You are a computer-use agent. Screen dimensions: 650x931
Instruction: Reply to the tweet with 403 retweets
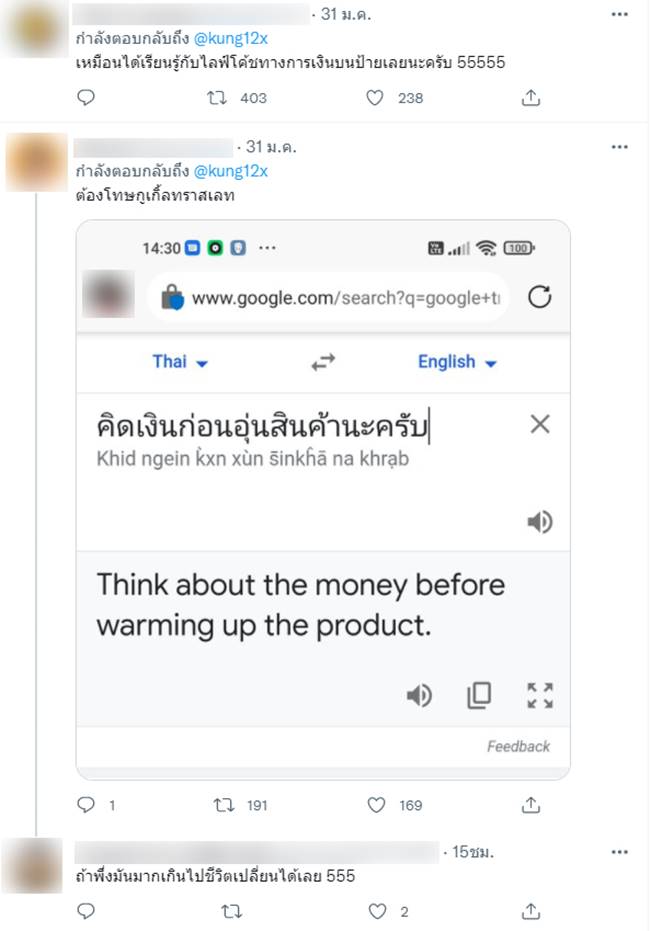click(86, 98)
